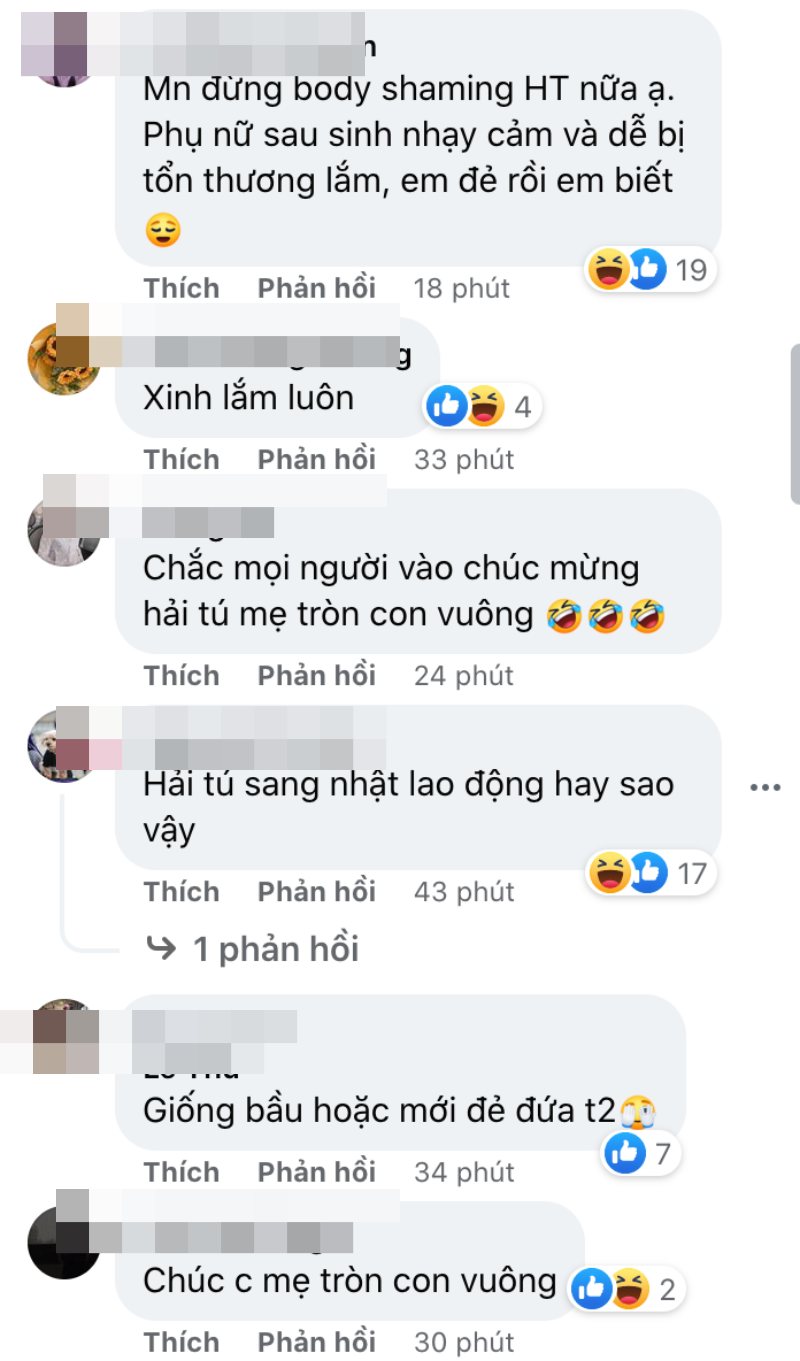
Task: Open three-dot menu beside "Hải tú sang nhật" comment
Action: [765, 788]
